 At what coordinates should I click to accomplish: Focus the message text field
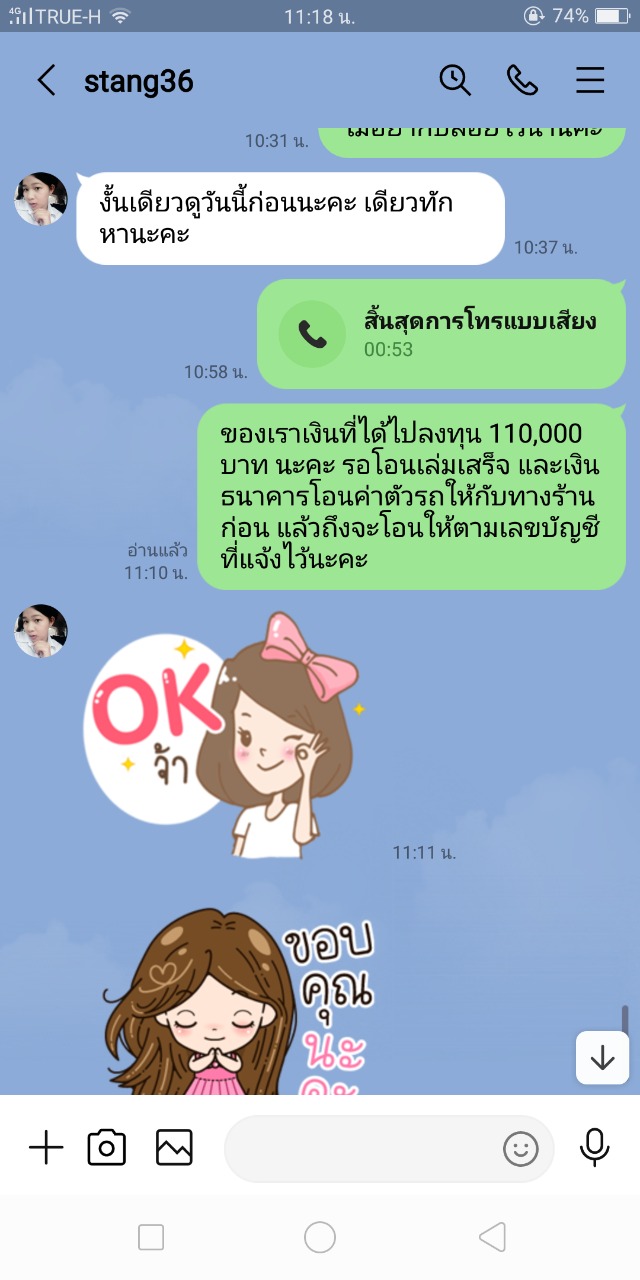point(361,1149)
